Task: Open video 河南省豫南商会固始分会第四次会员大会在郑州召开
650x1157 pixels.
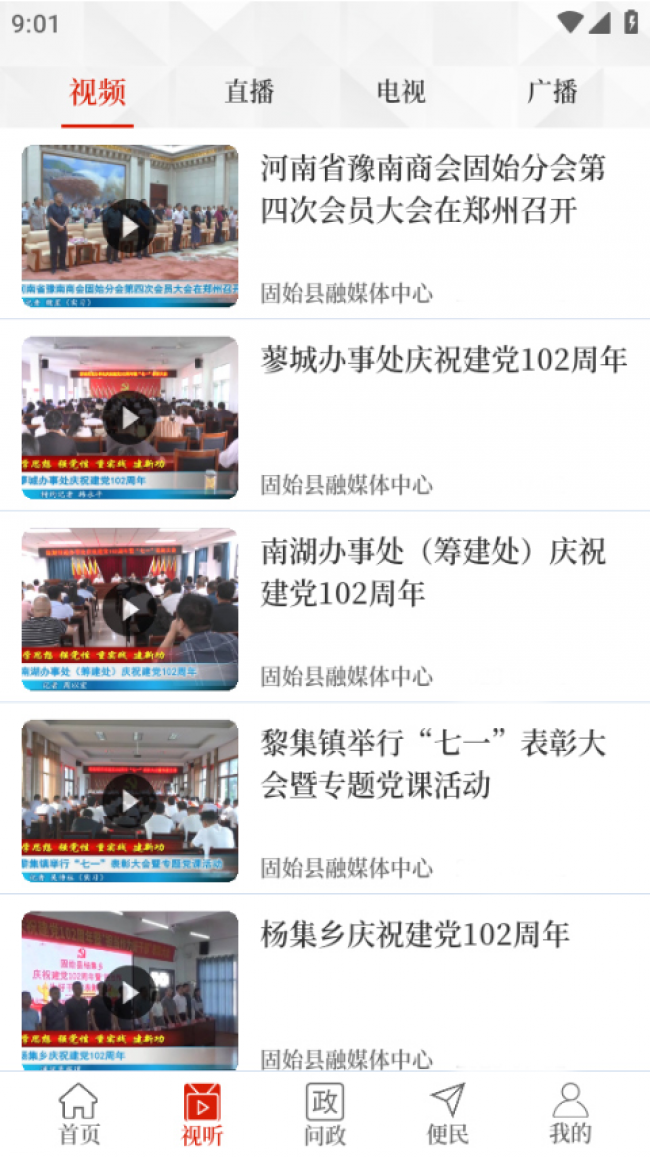Action: 433,189
